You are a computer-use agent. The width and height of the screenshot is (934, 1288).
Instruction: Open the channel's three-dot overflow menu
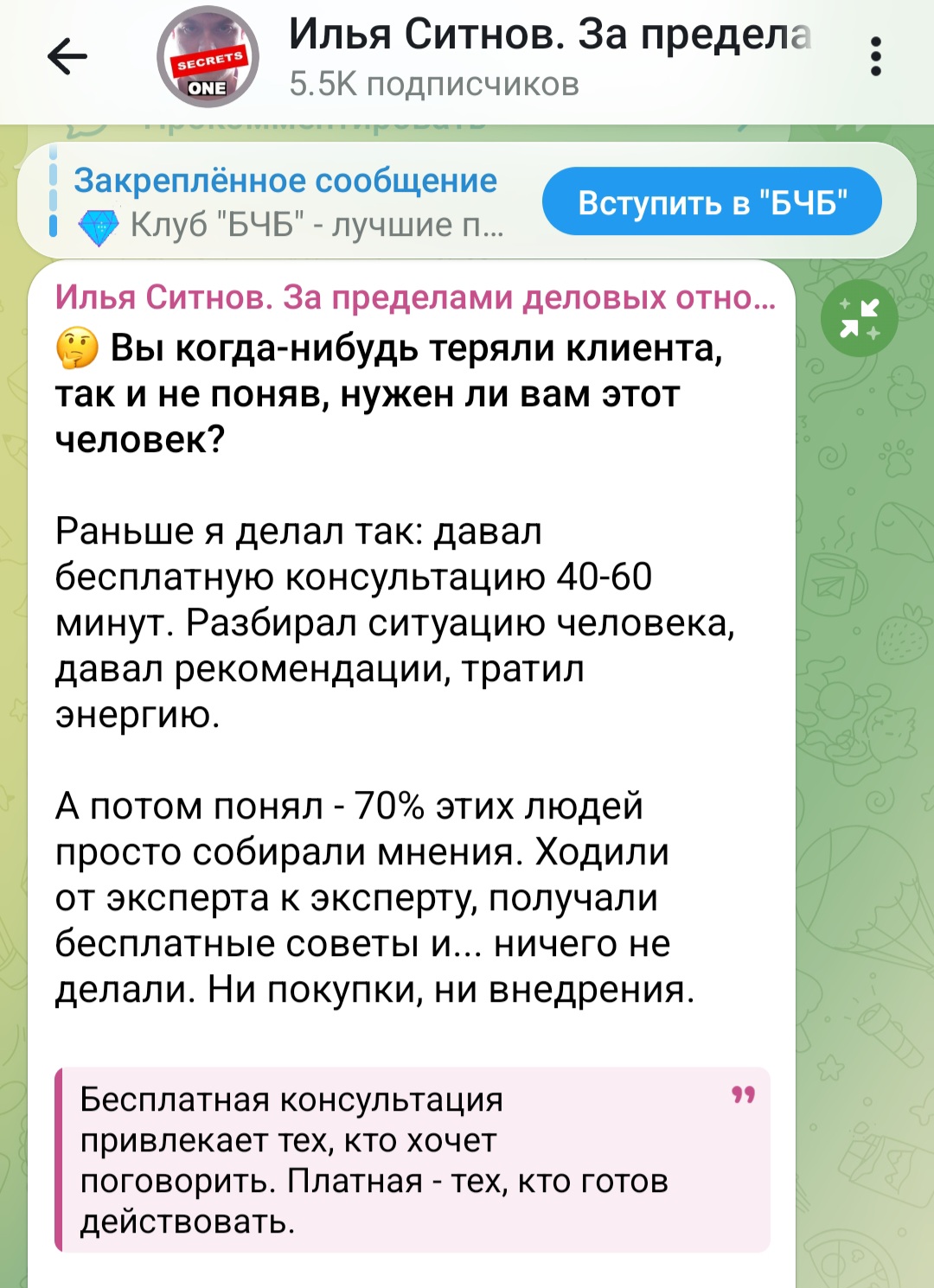click(875, 57)
